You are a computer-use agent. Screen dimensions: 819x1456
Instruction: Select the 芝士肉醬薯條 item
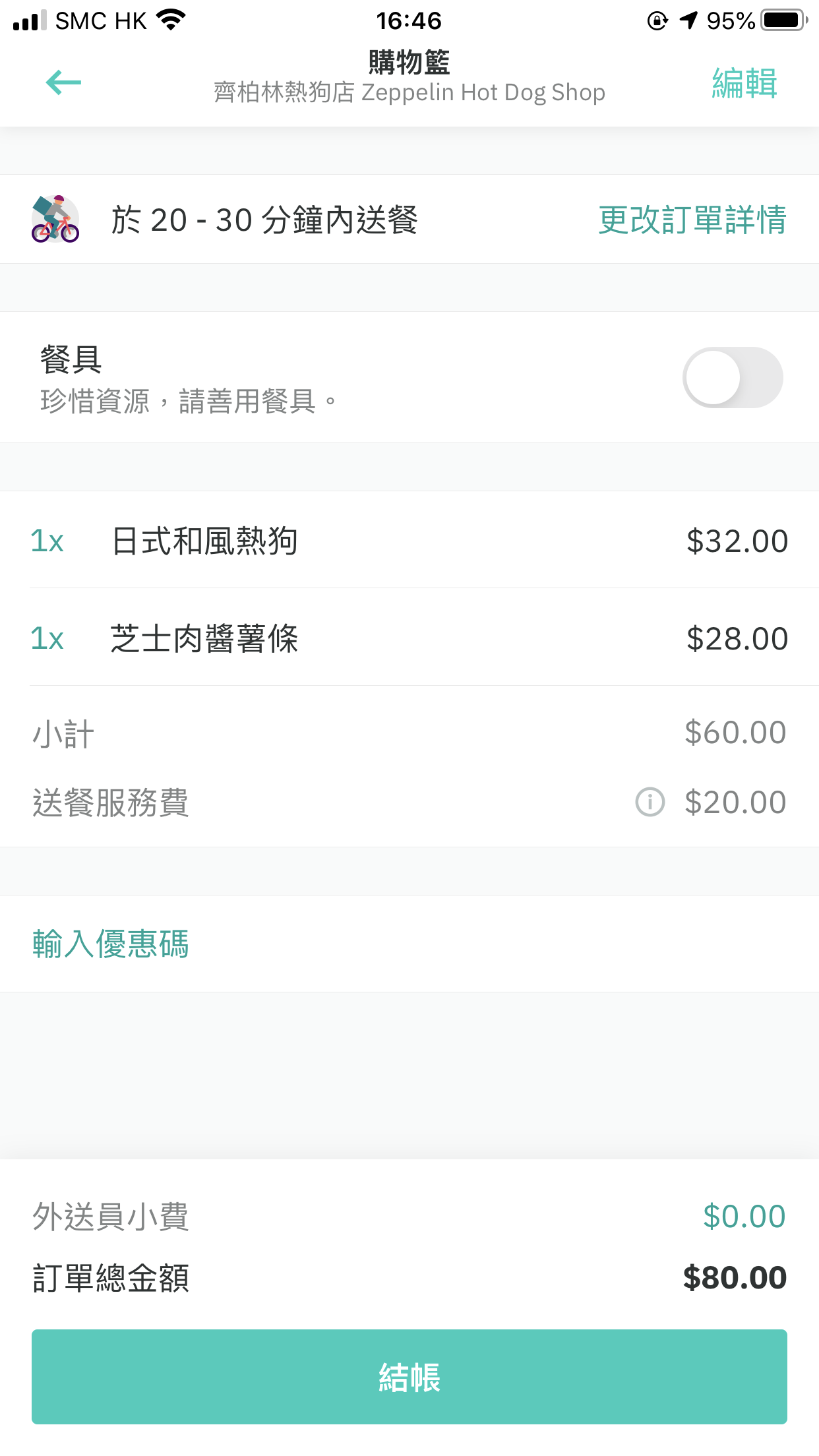(x=409, y=638)
